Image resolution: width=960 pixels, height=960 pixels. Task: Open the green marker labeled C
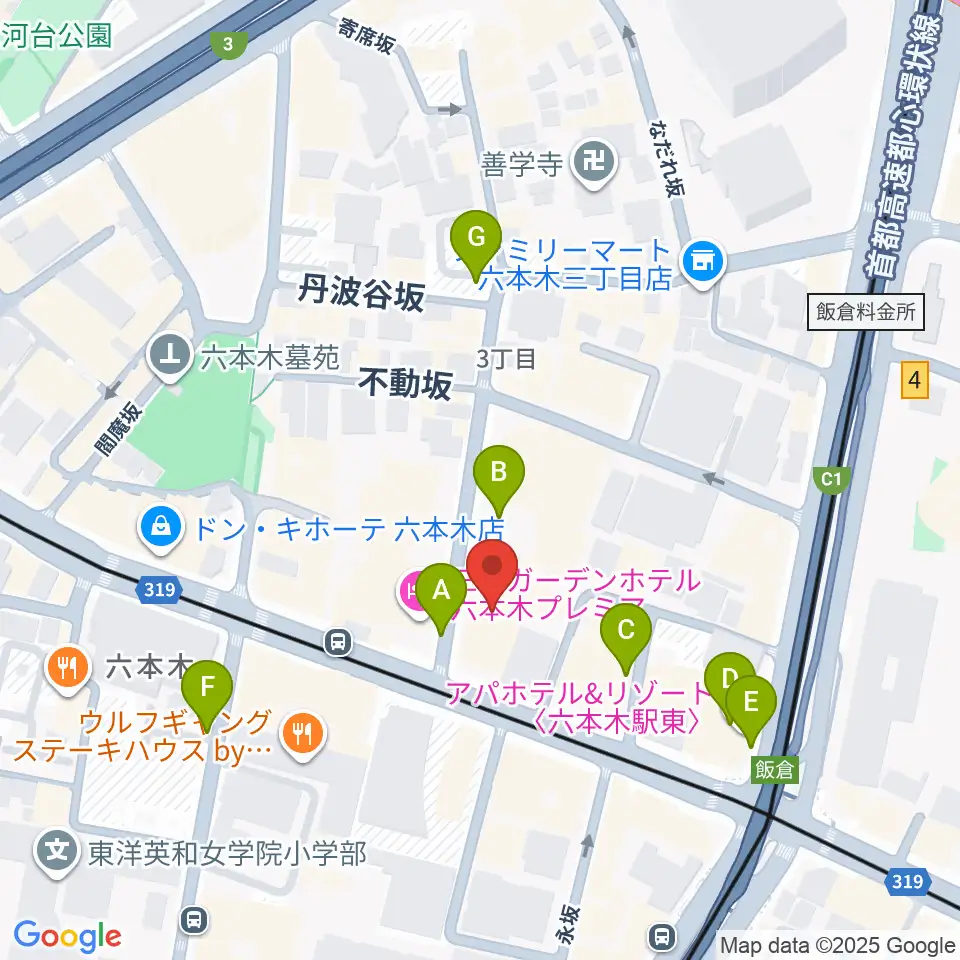pos(626,637)
